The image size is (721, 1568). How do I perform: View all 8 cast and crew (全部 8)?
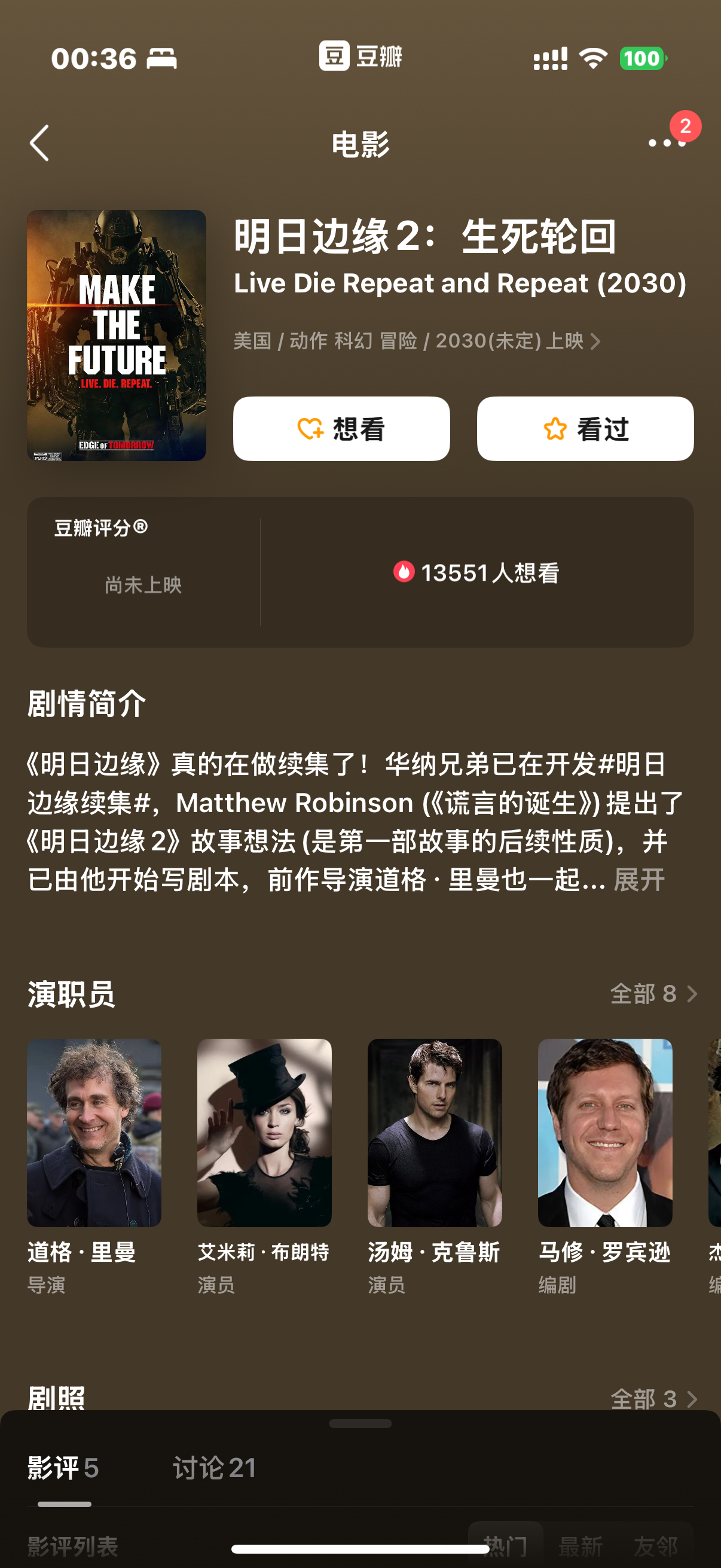[653, 994]
